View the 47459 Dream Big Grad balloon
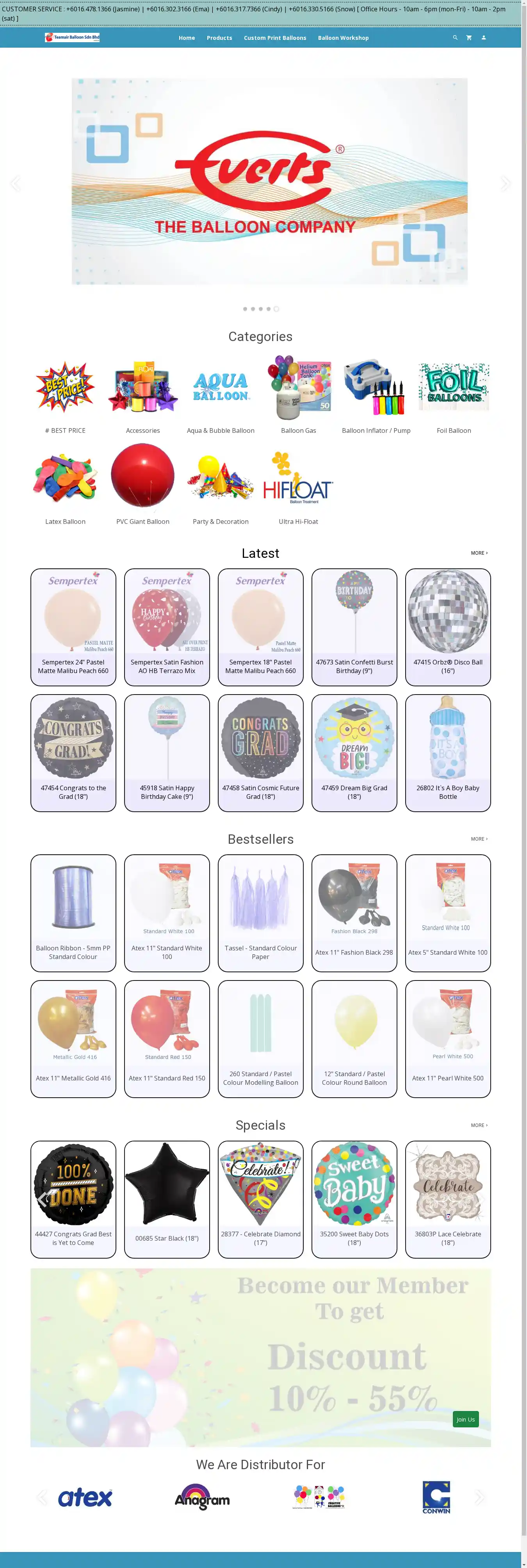This screenshot has height=1568, width=527. click(354, 752)
